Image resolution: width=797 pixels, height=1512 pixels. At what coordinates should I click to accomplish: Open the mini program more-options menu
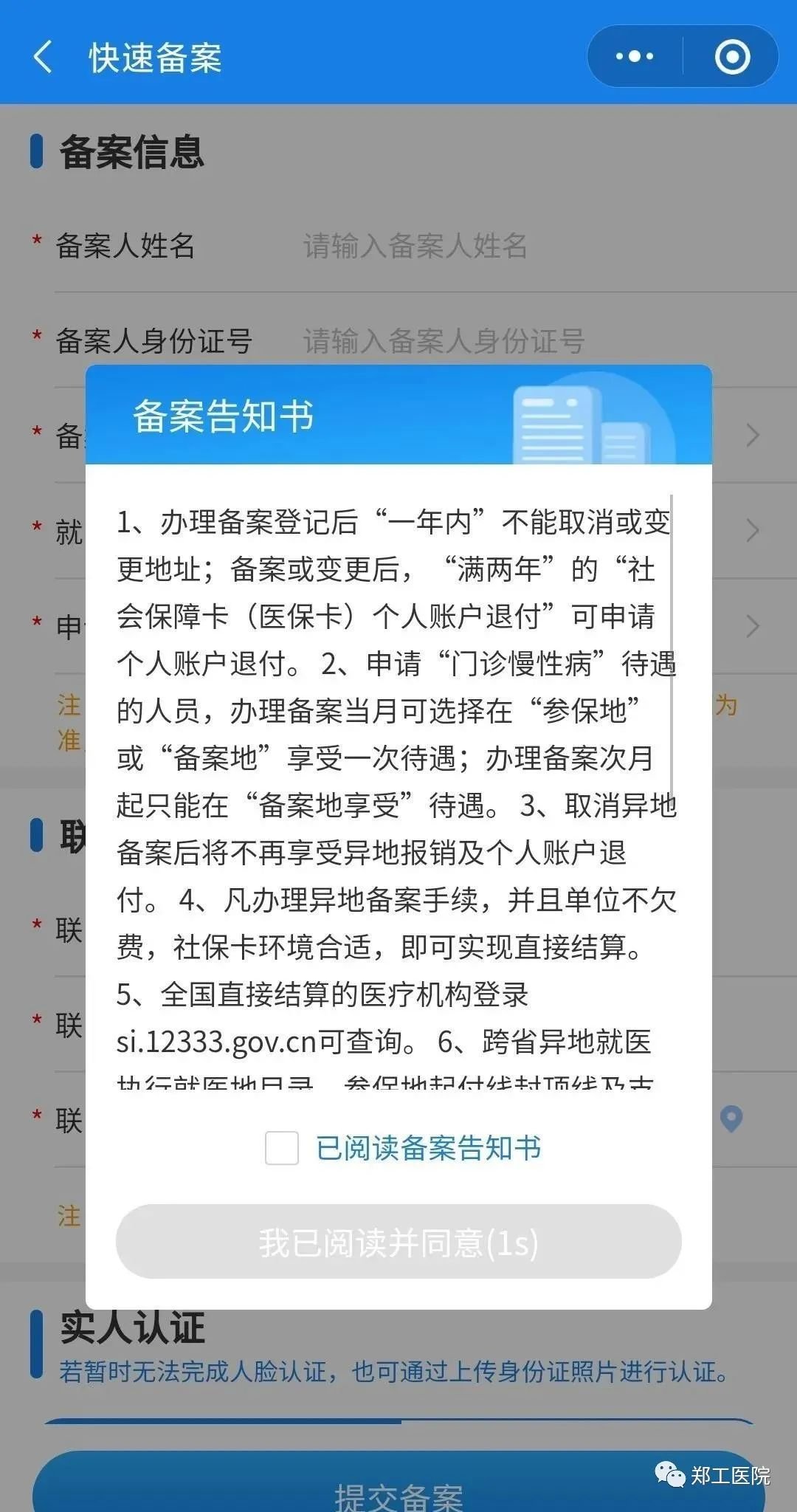635,57
